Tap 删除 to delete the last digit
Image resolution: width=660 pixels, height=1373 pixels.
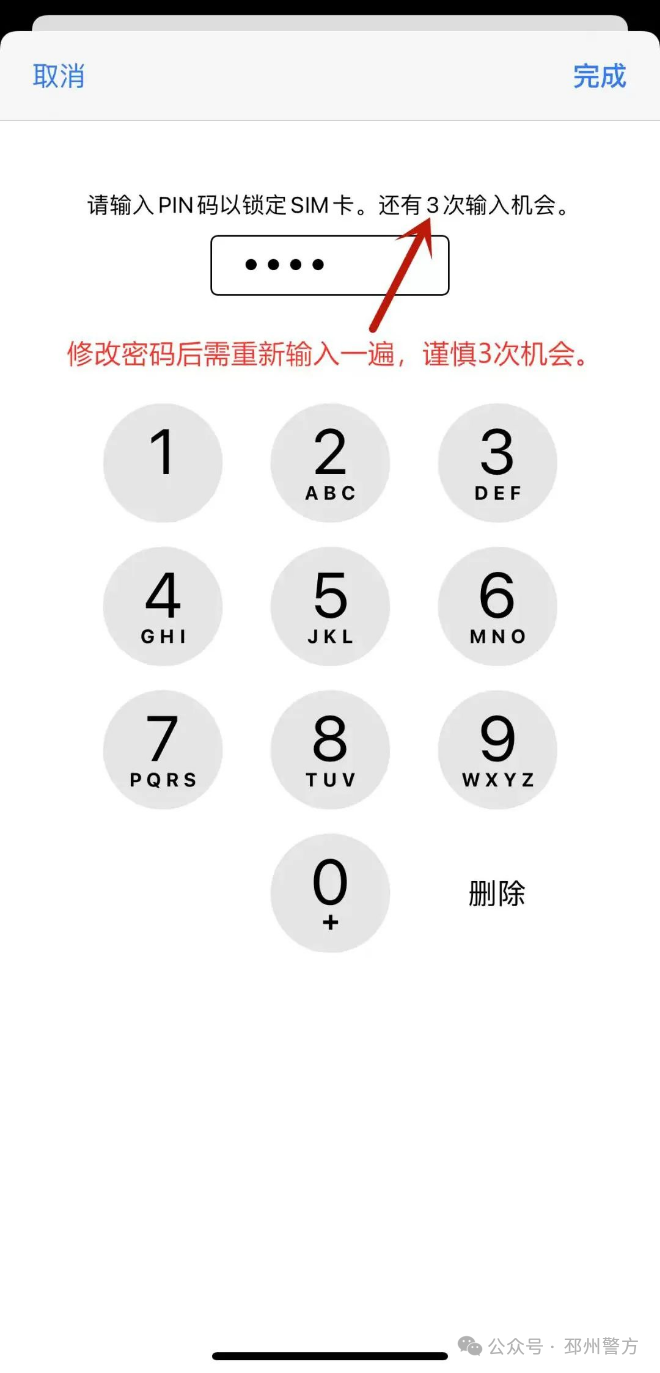click(x=497, y=893)
